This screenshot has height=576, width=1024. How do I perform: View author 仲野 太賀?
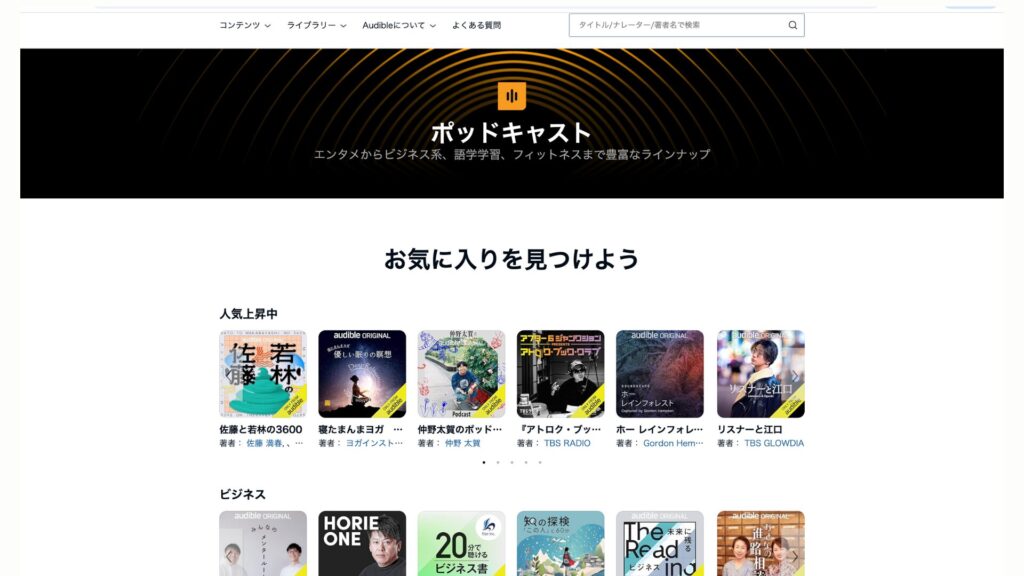coord(463,443)
